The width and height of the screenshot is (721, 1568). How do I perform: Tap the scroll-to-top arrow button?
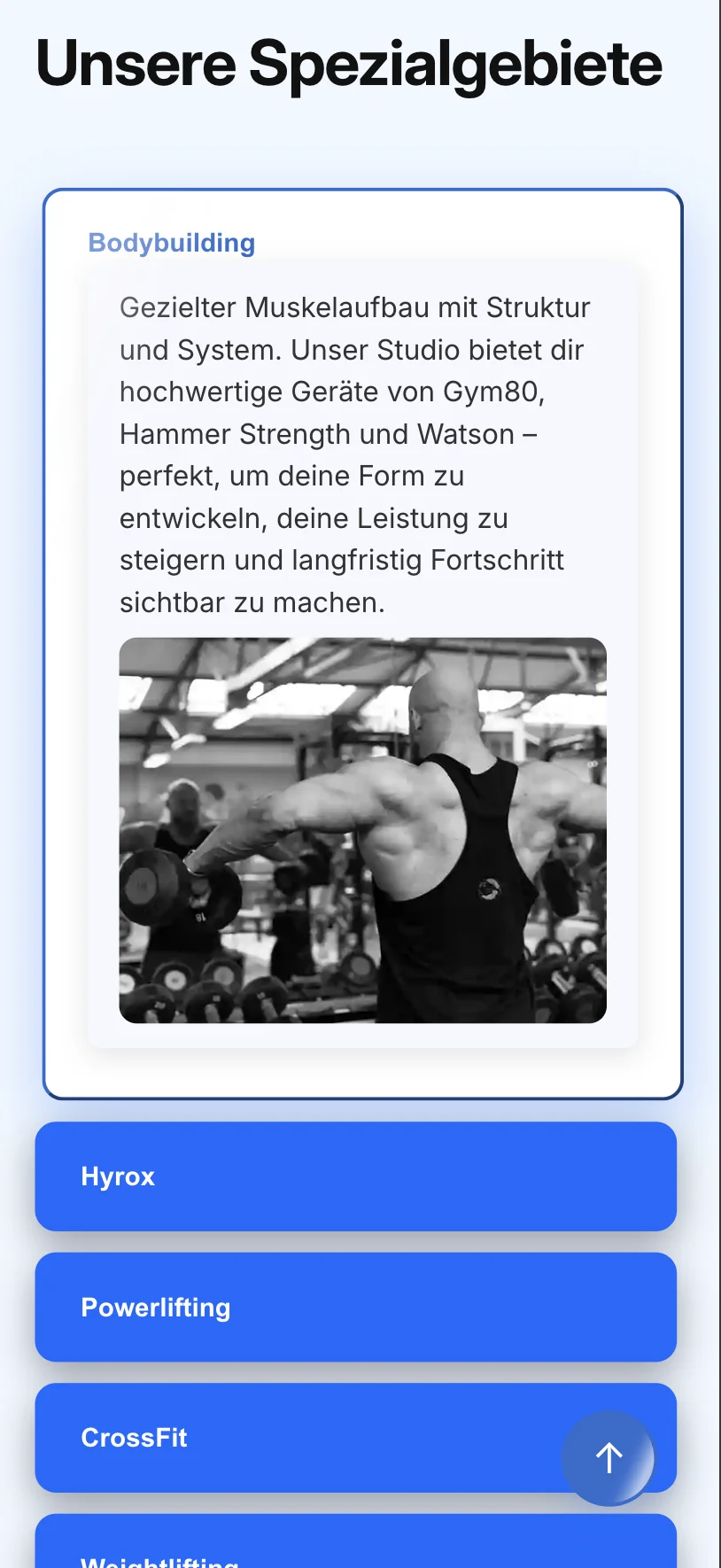click(609, 1458)
